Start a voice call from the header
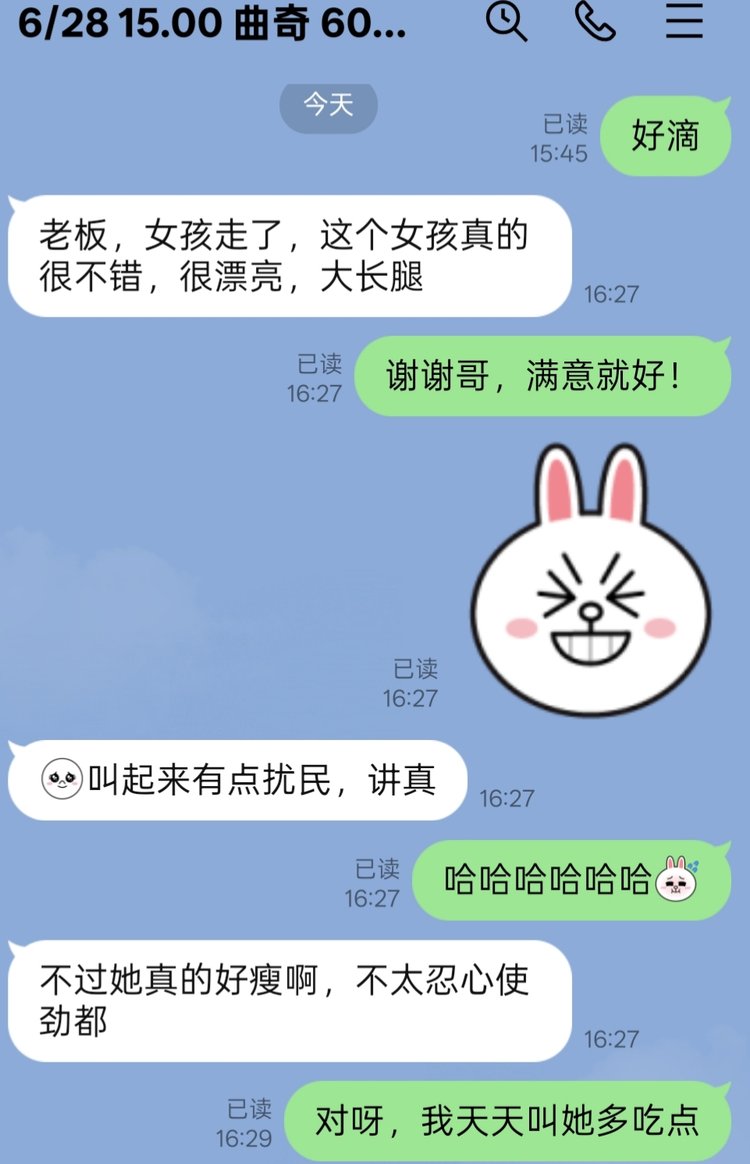750x1164 pixels. pyautogui.click(x=595, y=21)
